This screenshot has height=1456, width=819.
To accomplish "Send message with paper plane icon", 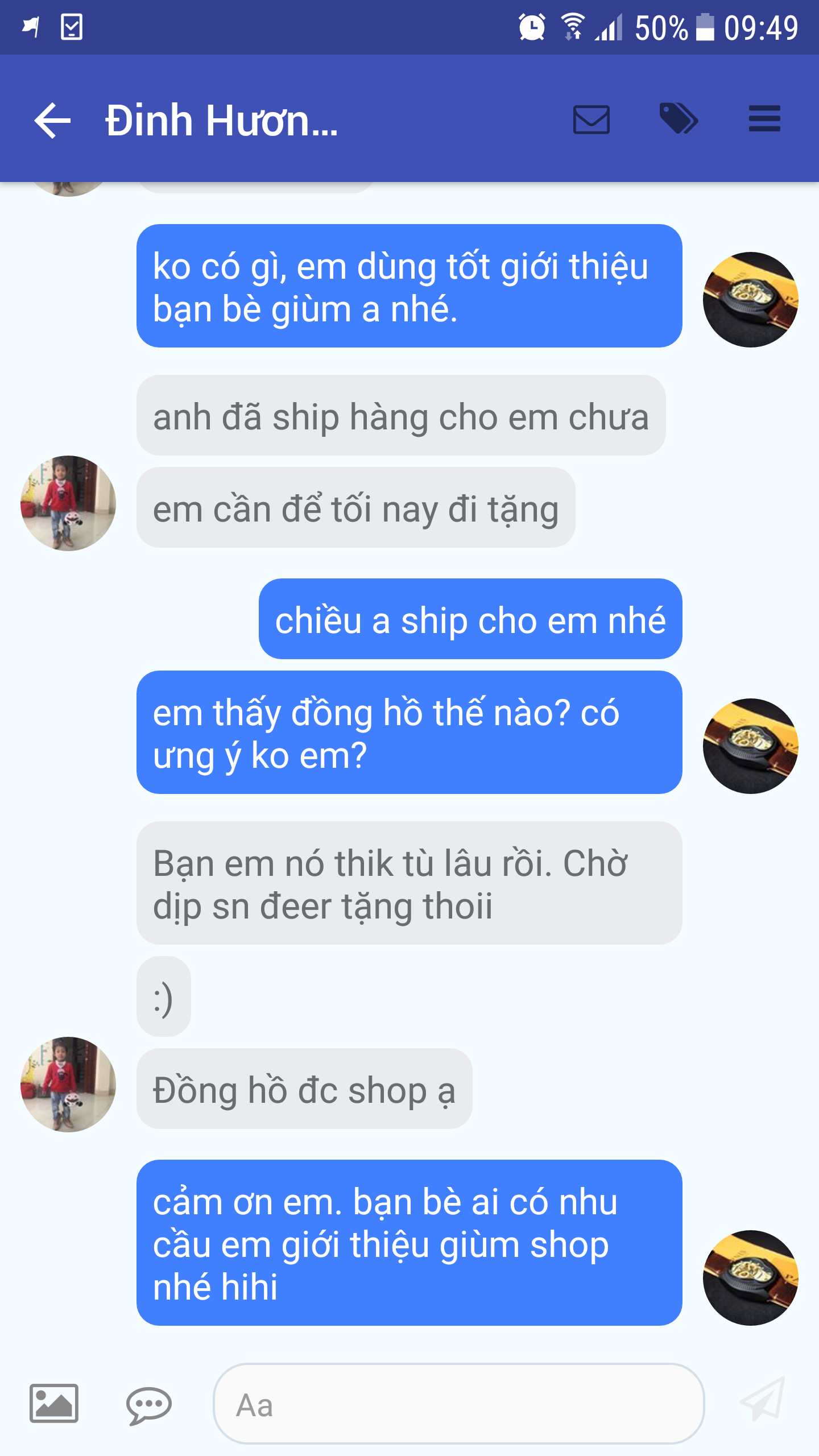I will tap(762, 1400).
